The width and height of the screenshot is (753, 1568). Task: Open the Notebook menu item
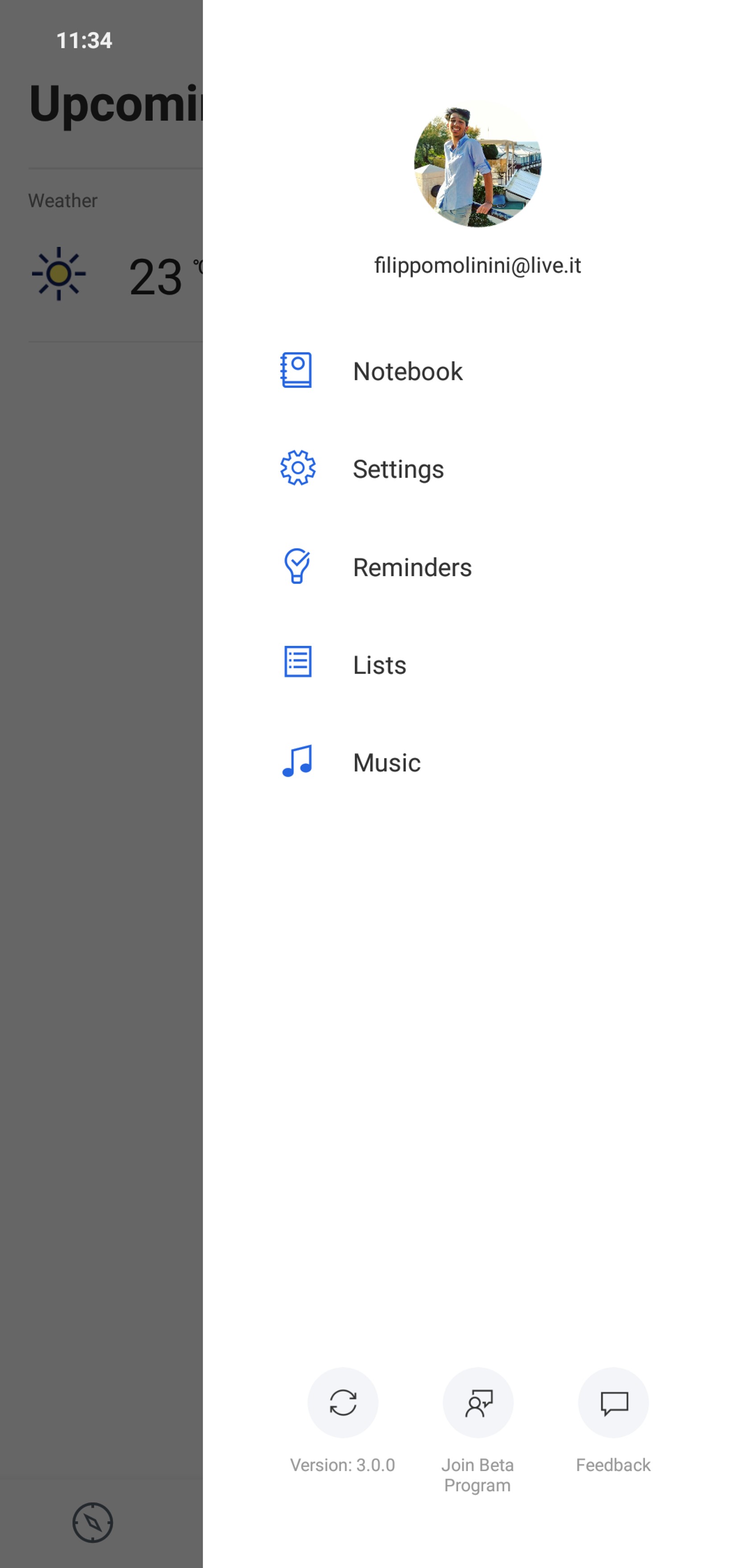tap(477, 371)
